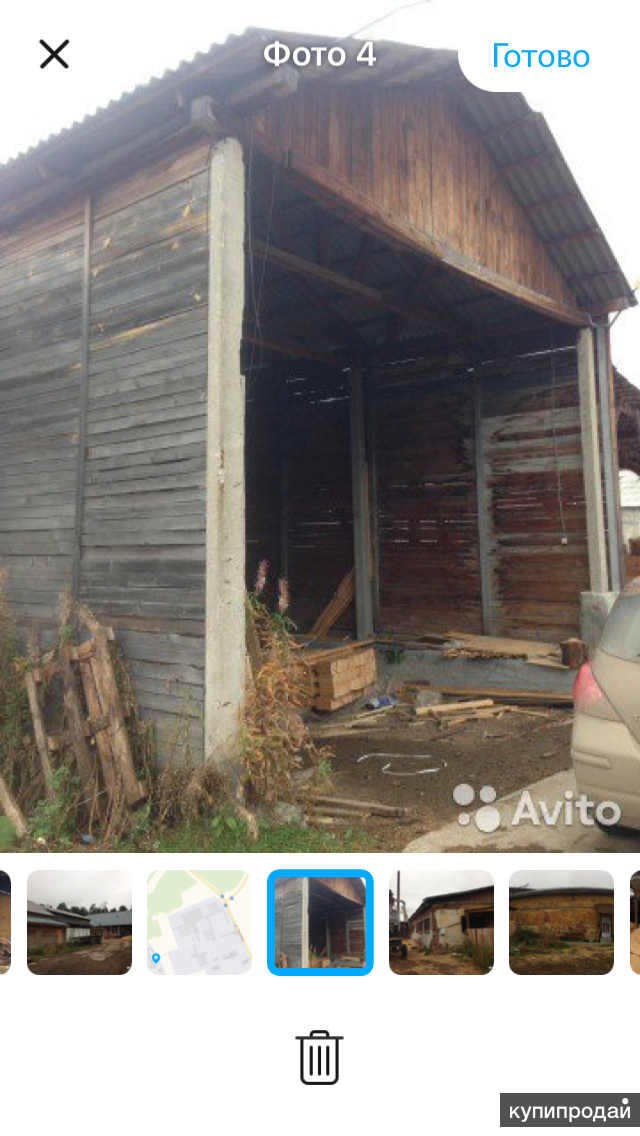Delete the current photo with the trash icon
Viewport: 640px width, 1136px height.
click(319, 1057)
